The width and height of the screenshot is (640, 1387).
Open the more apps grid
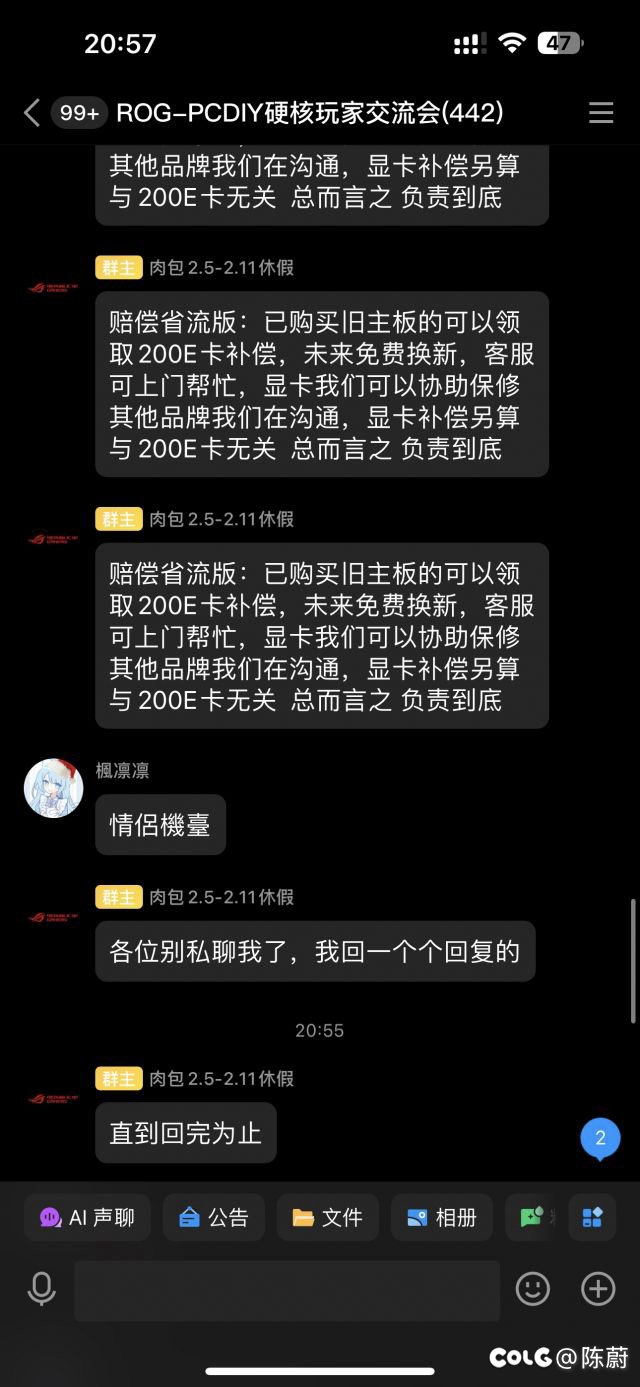592,1217
